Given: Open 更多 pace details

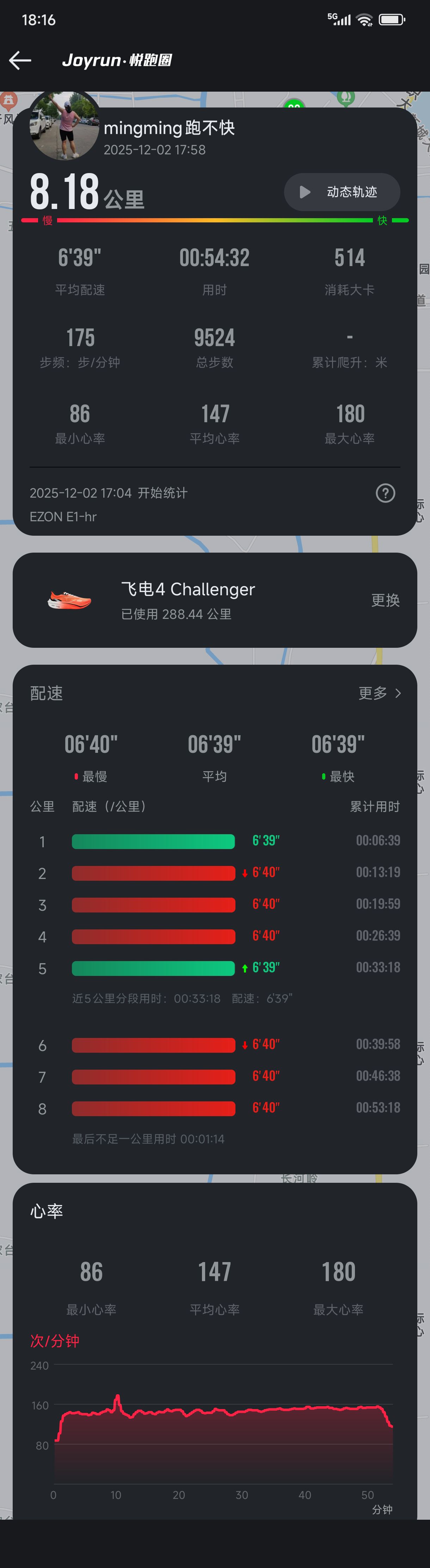Looking at the screenshot, I should tap(379, 693).
